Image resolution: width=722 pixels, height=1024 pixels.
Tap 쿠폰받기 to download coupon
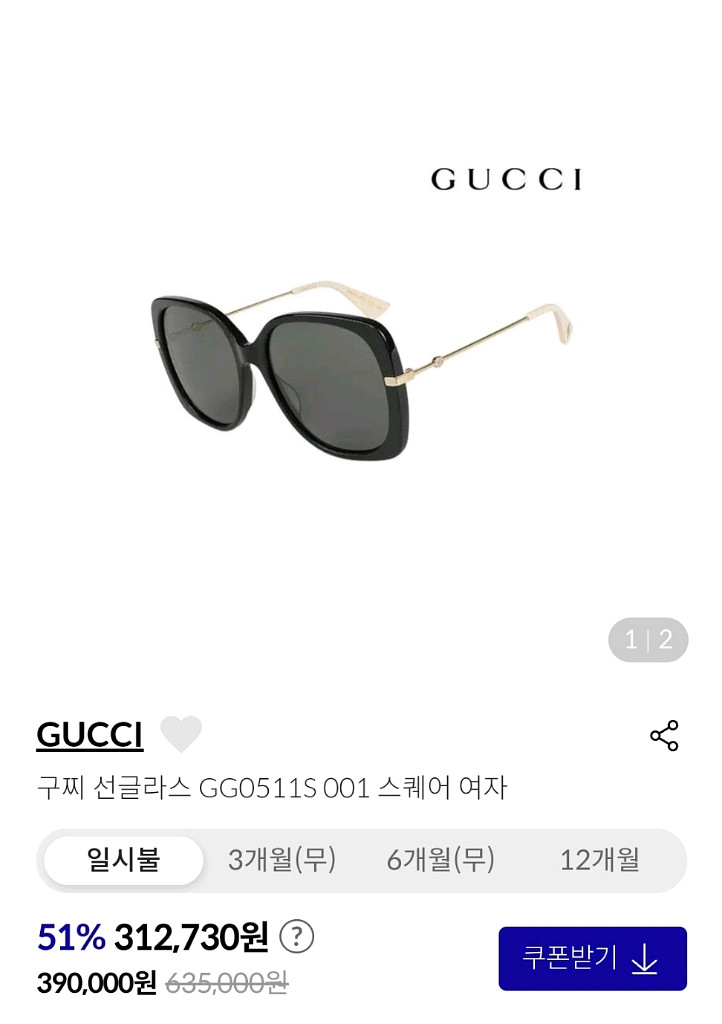point(593,959)
